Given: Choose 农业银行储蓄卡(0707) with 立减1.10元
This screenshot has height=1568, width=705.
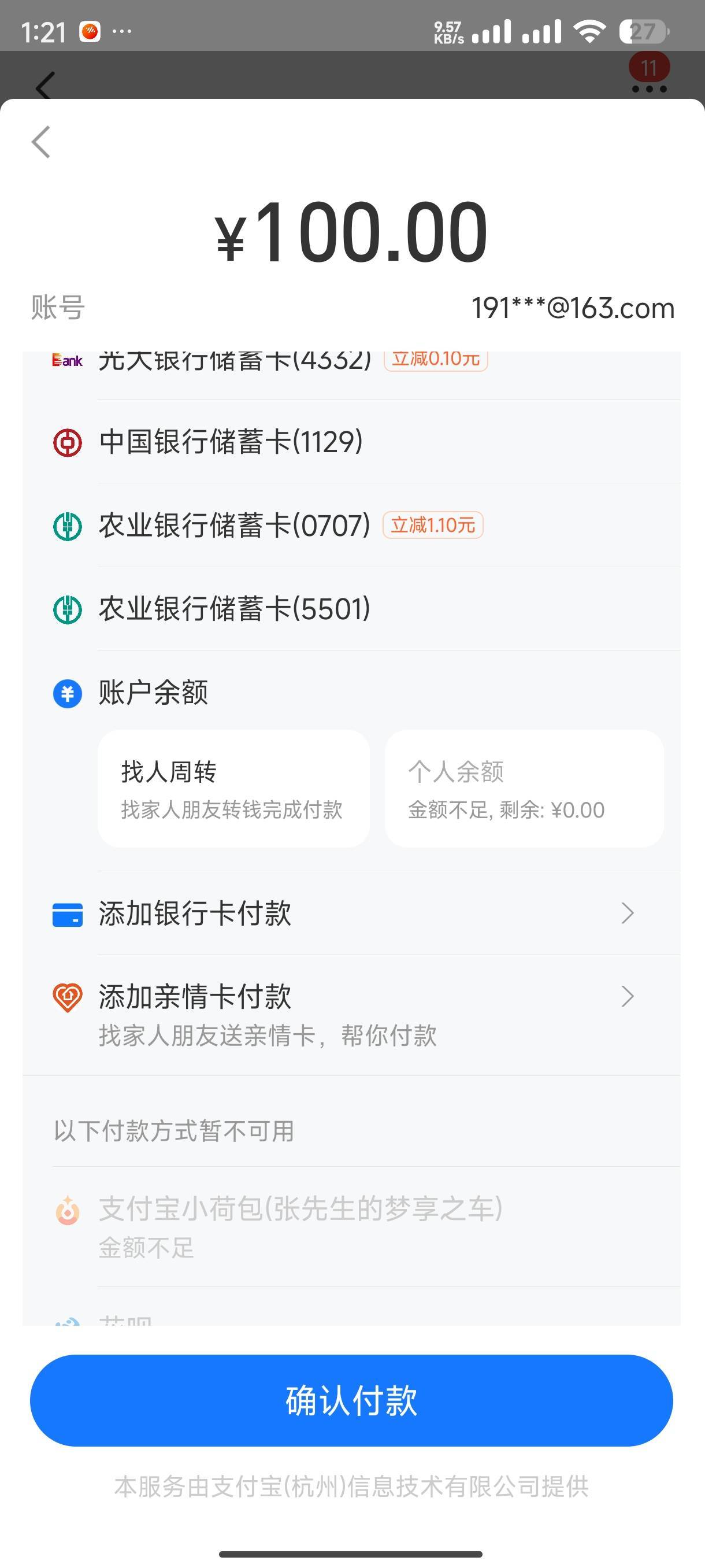Looking at the screenshot, I should [x=351, y=526].
